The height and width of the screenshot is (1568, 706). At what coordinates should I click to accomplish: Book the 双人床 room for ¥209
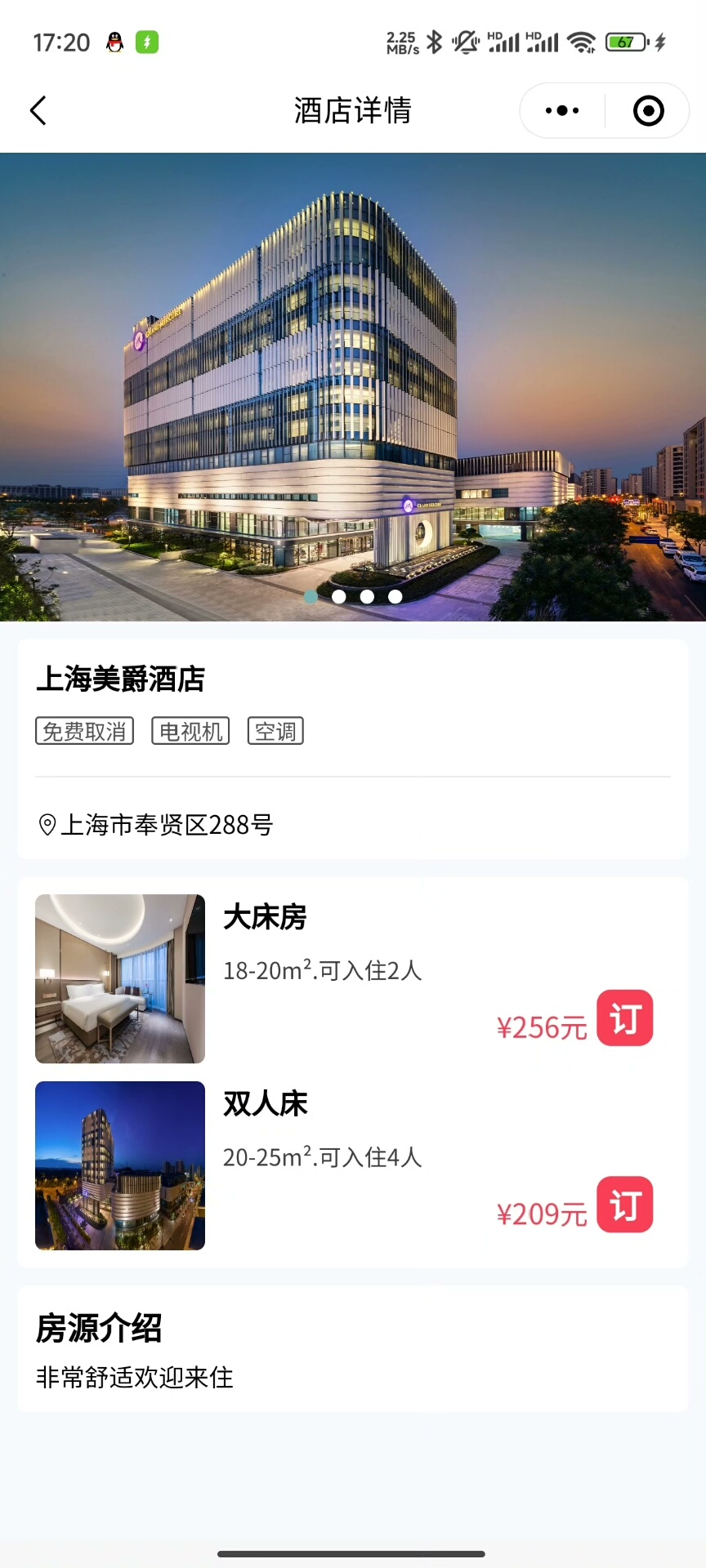pyautogui.click(x=625, y=1205)
